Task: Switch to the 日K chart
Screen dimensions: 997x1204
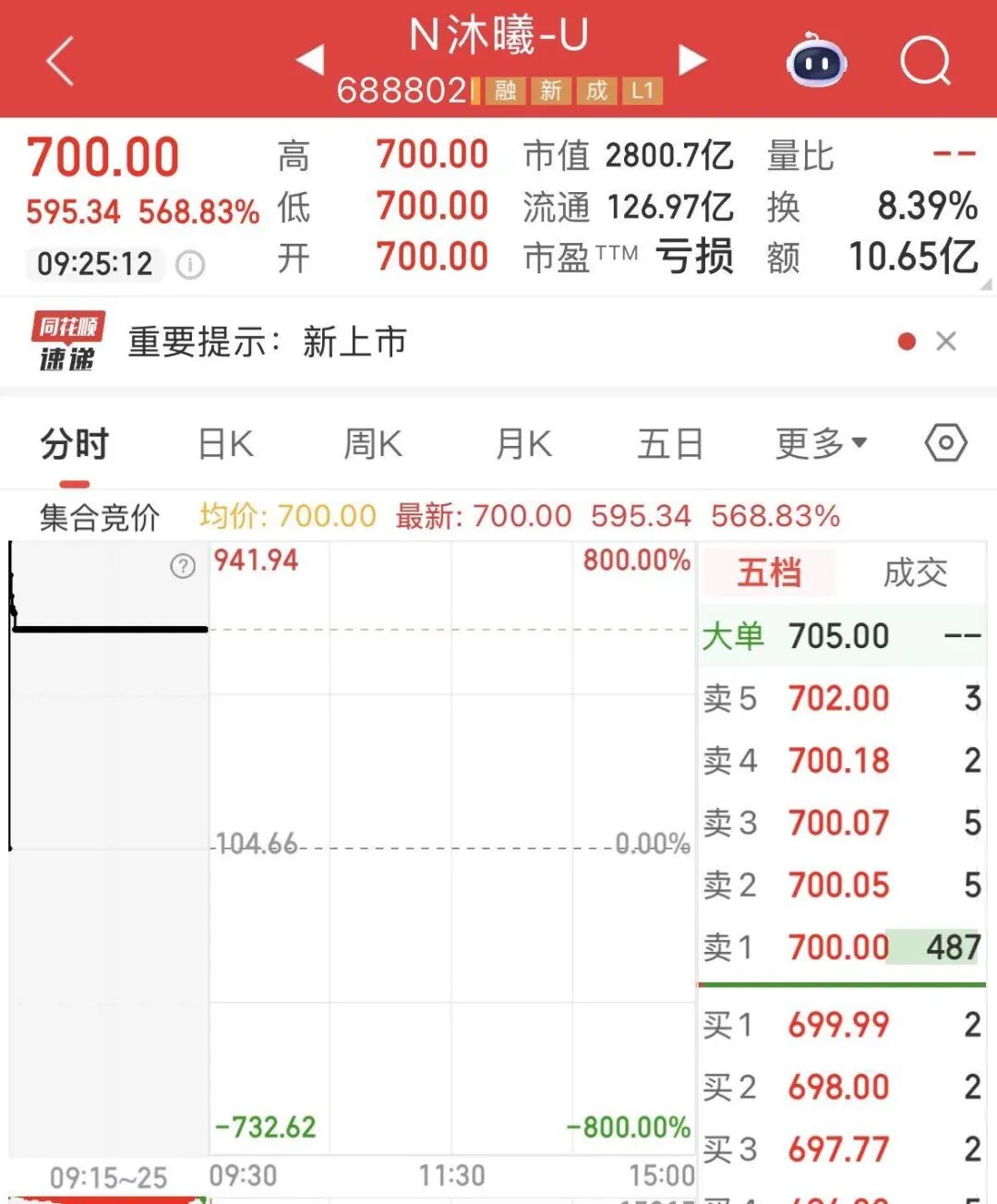Action: 226,444
